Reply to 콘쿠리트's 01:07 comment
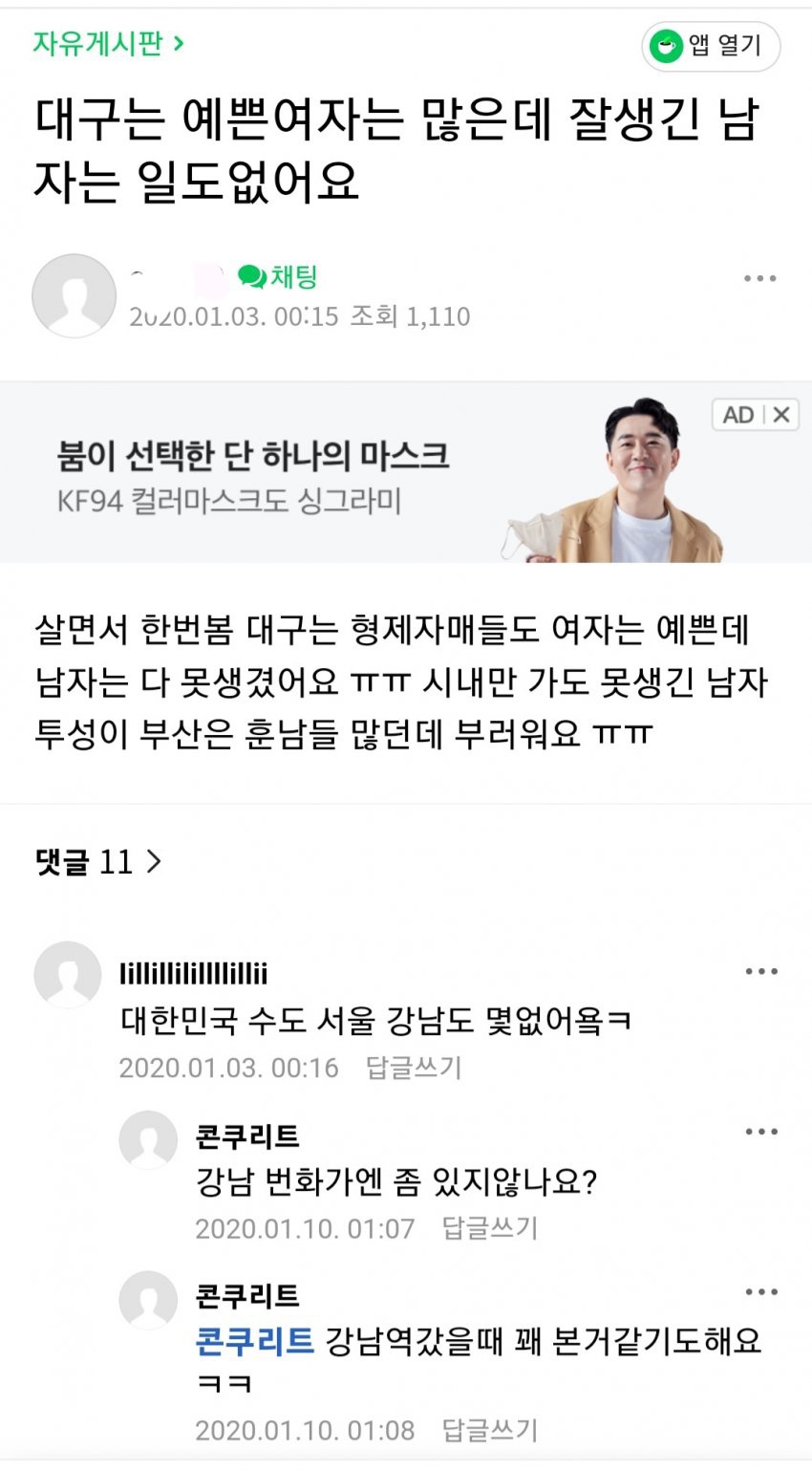Screen dimensions: 812x1470 [490, 1228]
